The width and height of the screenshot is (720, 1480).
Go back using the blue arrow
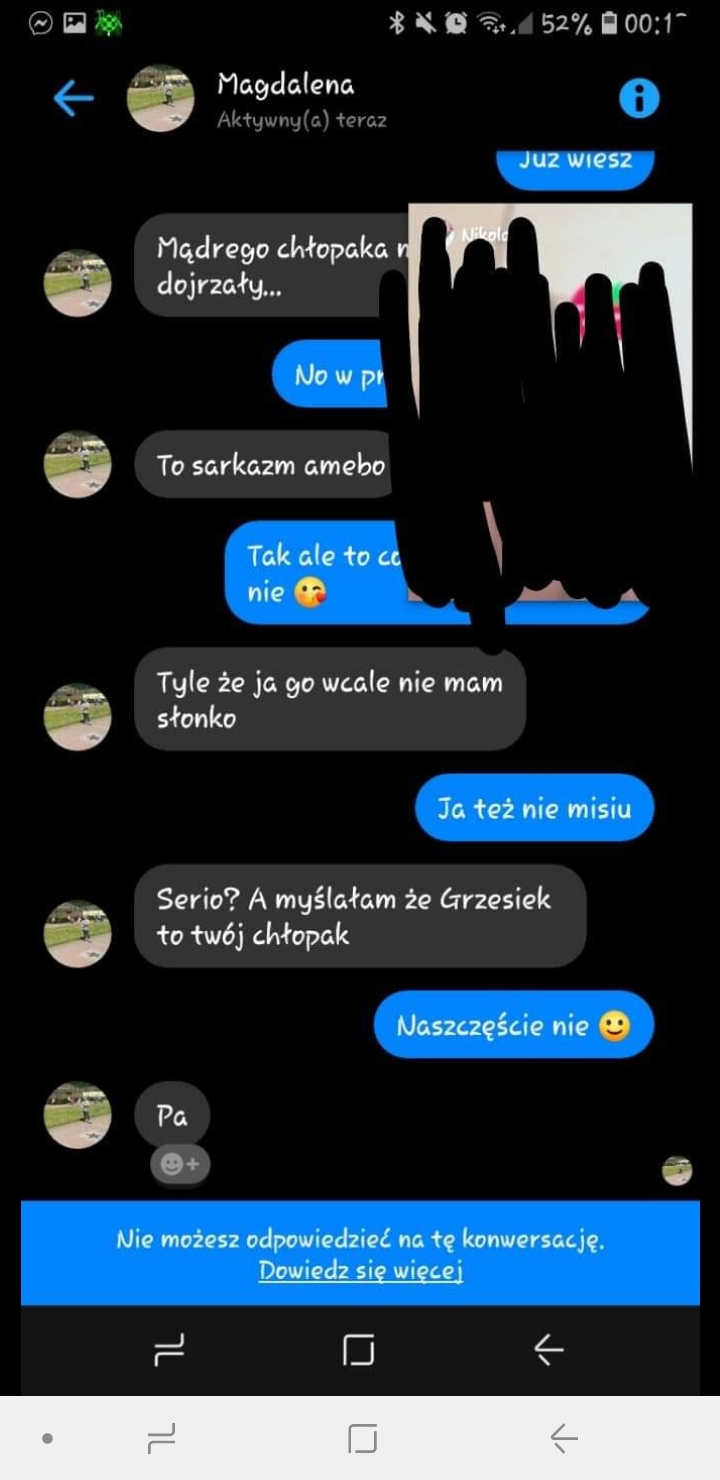coord(73,98)
